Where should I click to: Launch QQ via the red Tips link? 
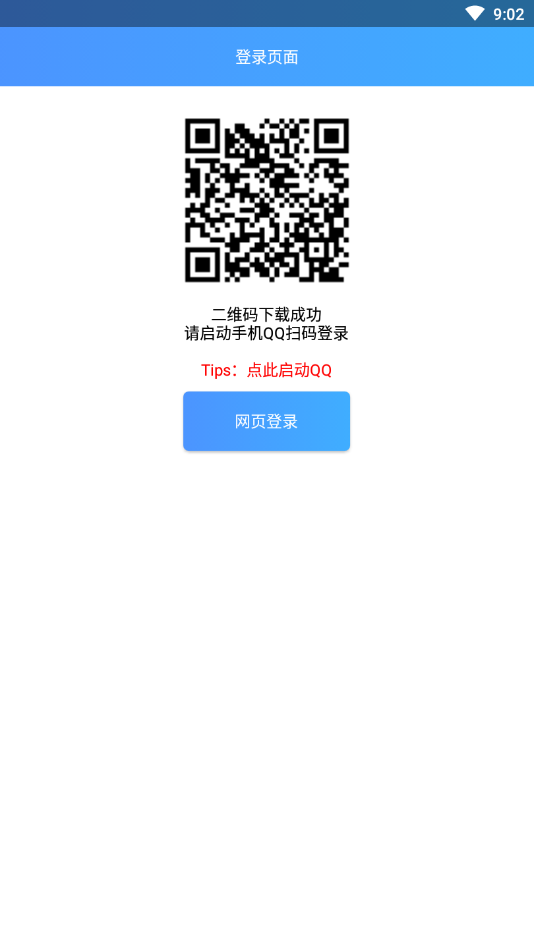click(x=266, y=370)
